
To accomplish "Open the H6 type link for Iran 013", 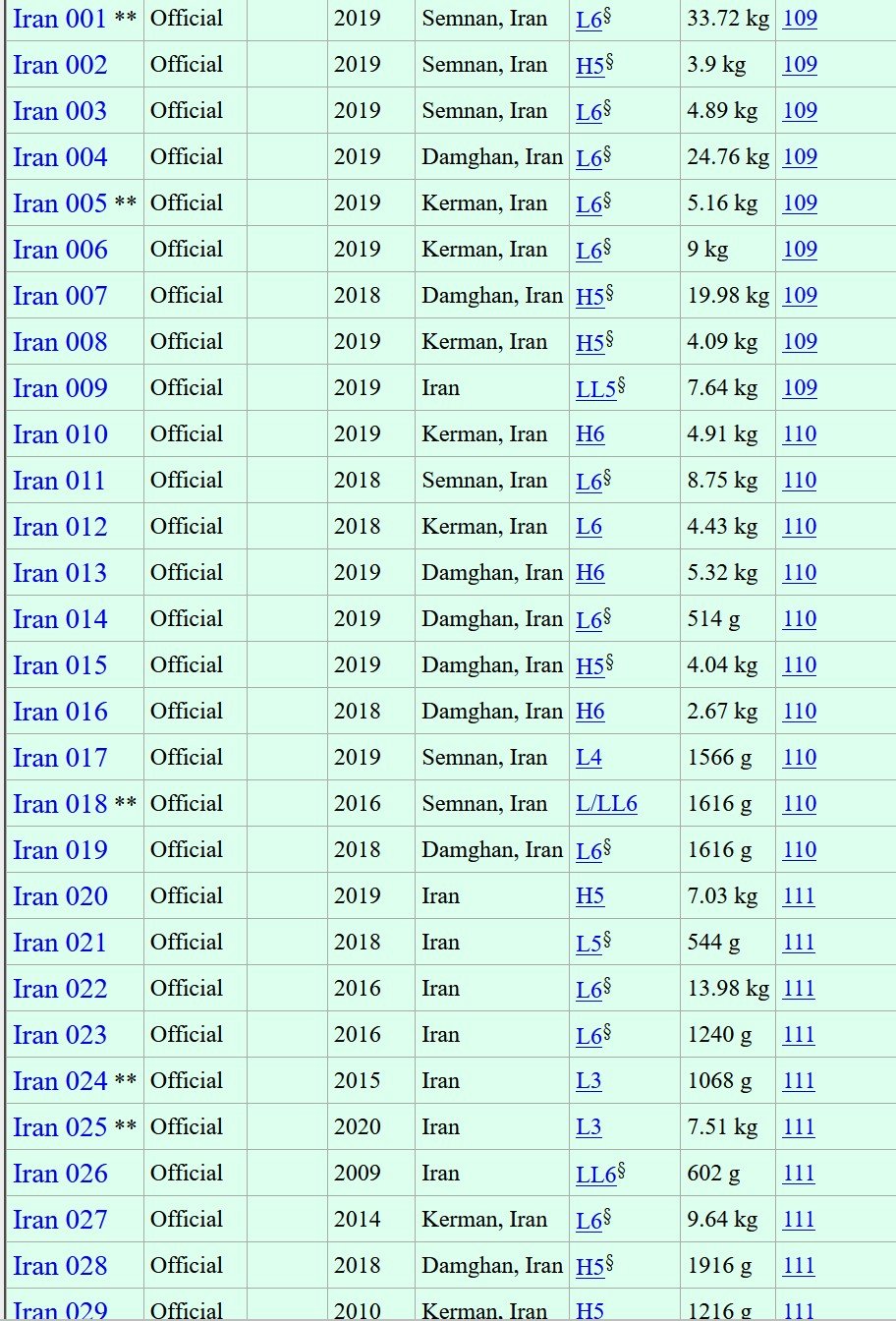I will [x=589, y=573].
